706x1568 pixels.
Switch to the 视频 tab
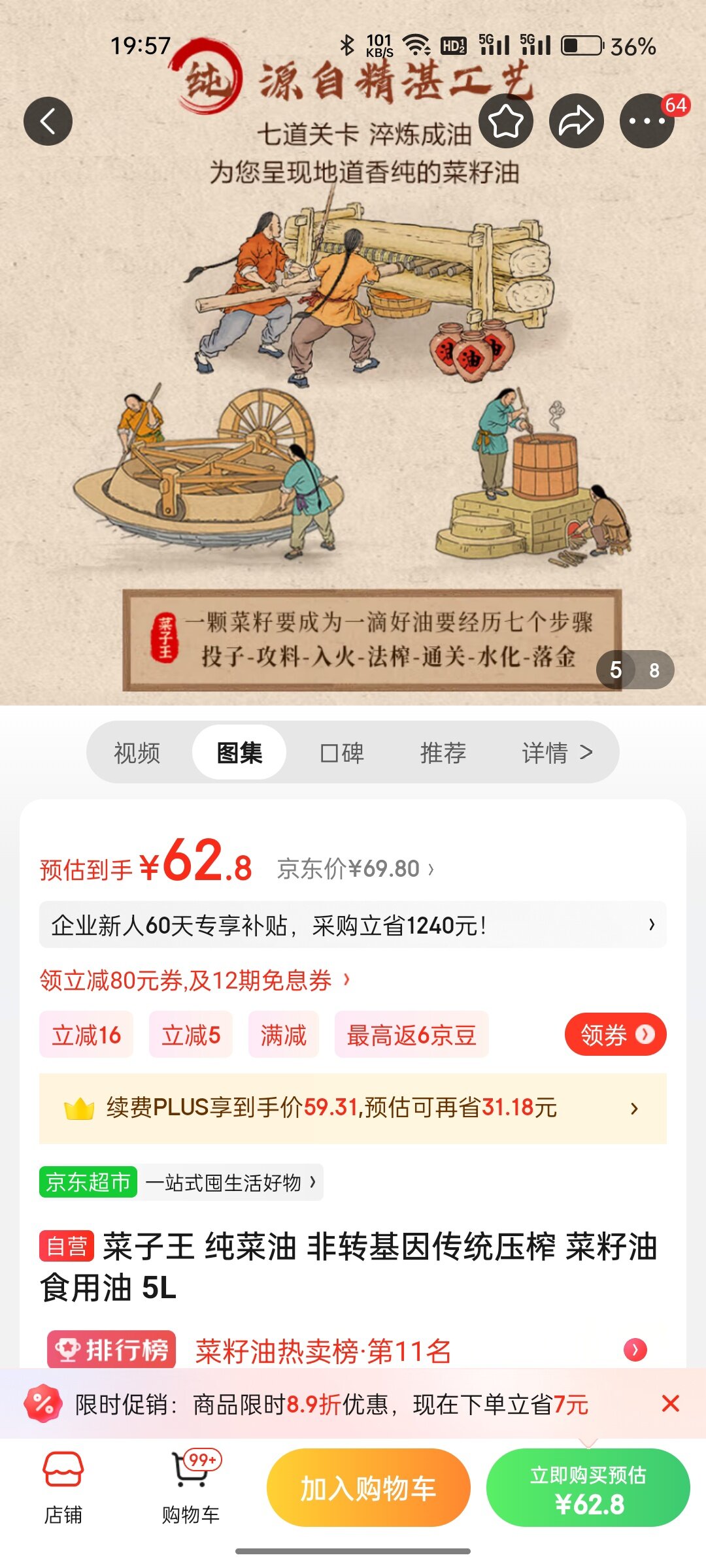pyautogui.click(x=137, y=753)
